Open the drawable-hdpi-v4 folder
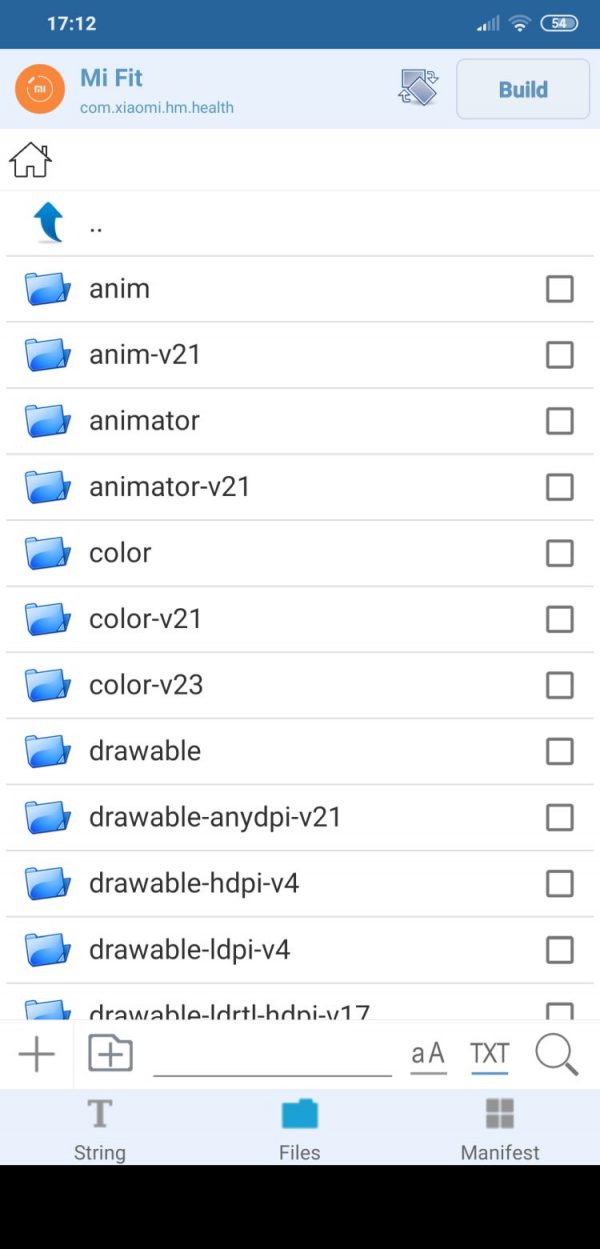The image size is (600, 1249). (300, 883)
